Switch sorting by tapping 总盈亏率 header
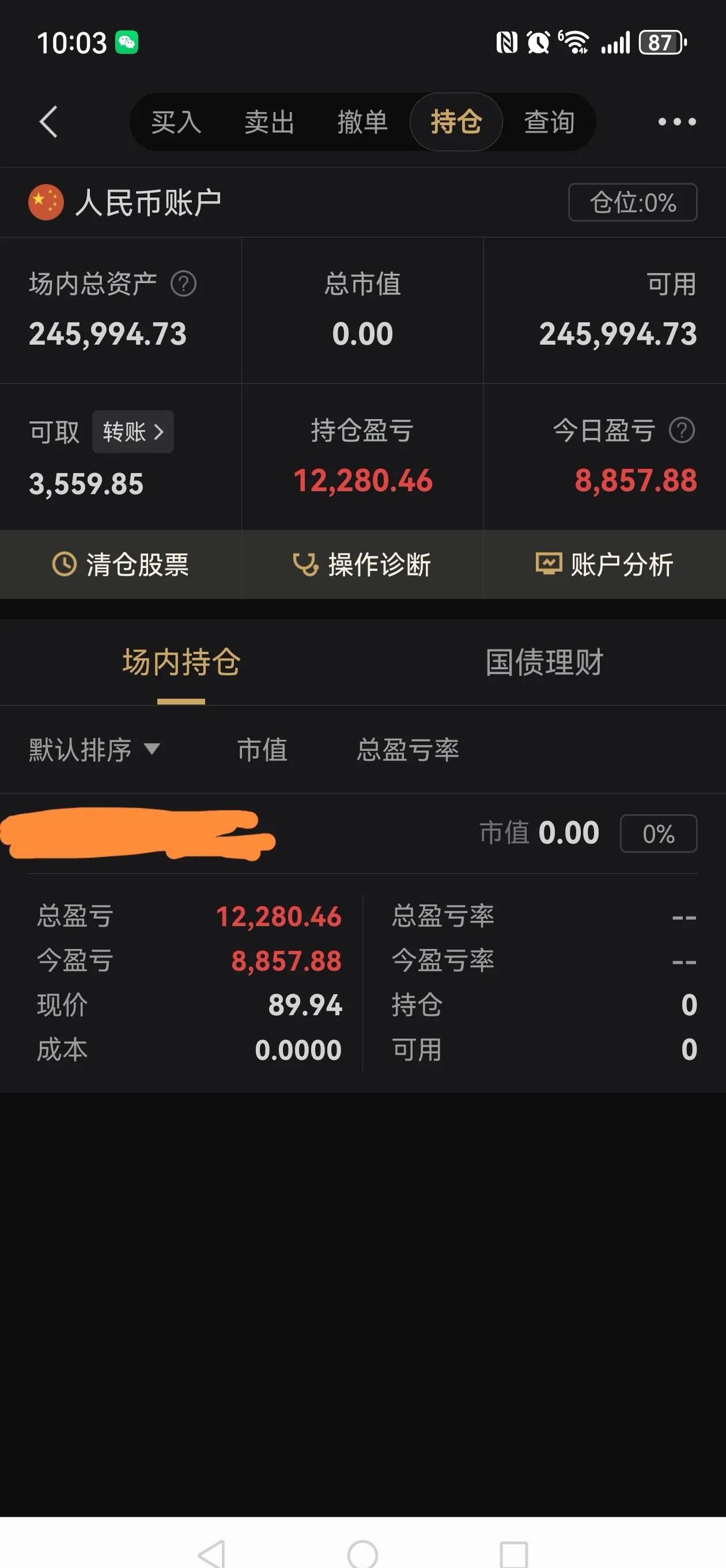Viewport: 726px width, 1568px height. 408,751
